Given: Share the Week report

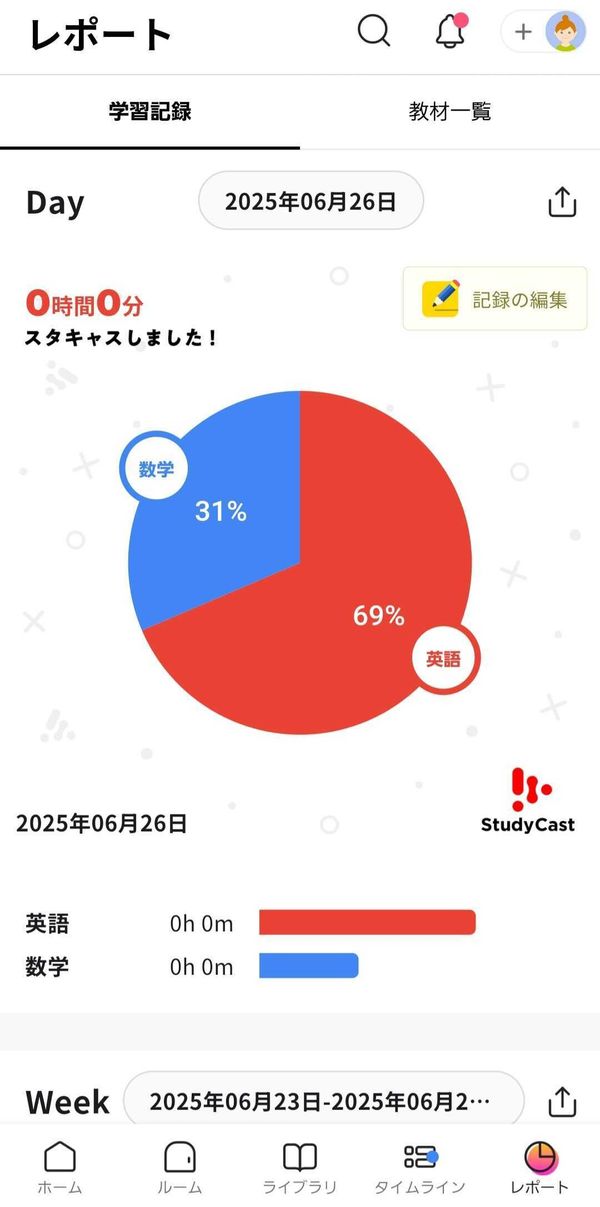Looking at the screenshot, I should pyautogui.click(x=563, y=1102).
